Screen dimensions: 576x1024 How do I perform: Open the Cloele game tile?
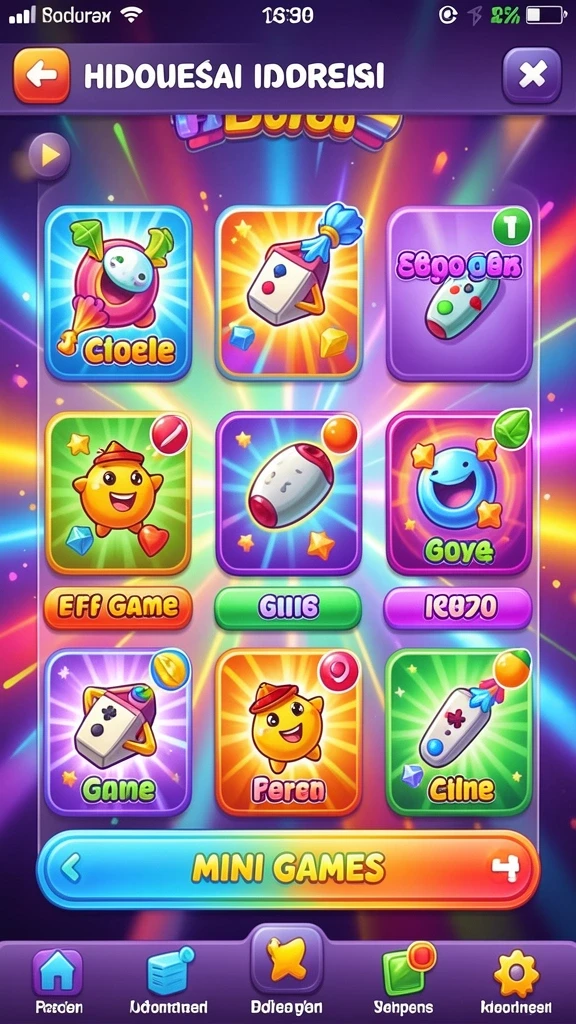click(118, 294)
